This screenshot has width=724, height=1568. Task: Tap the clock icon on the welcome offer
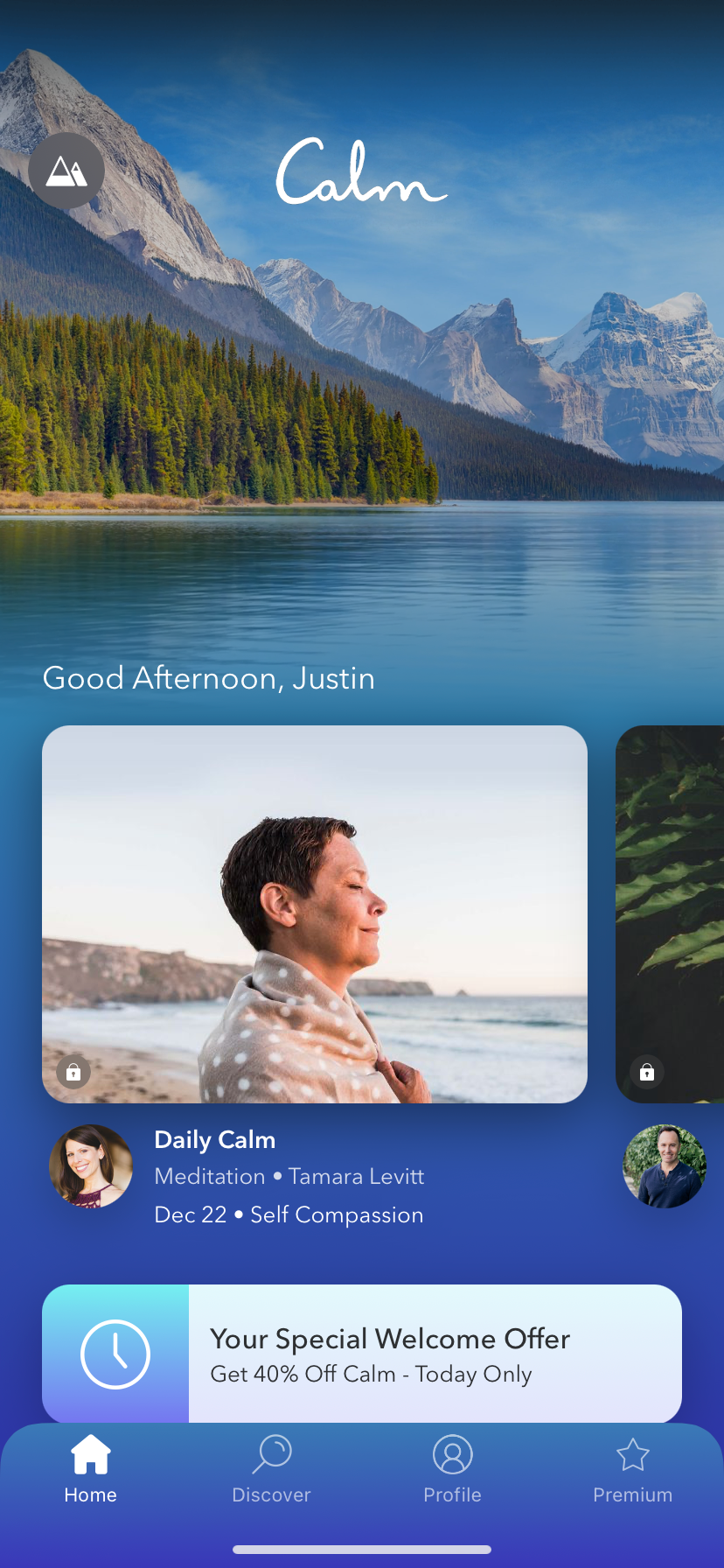tap(115, 1353)
